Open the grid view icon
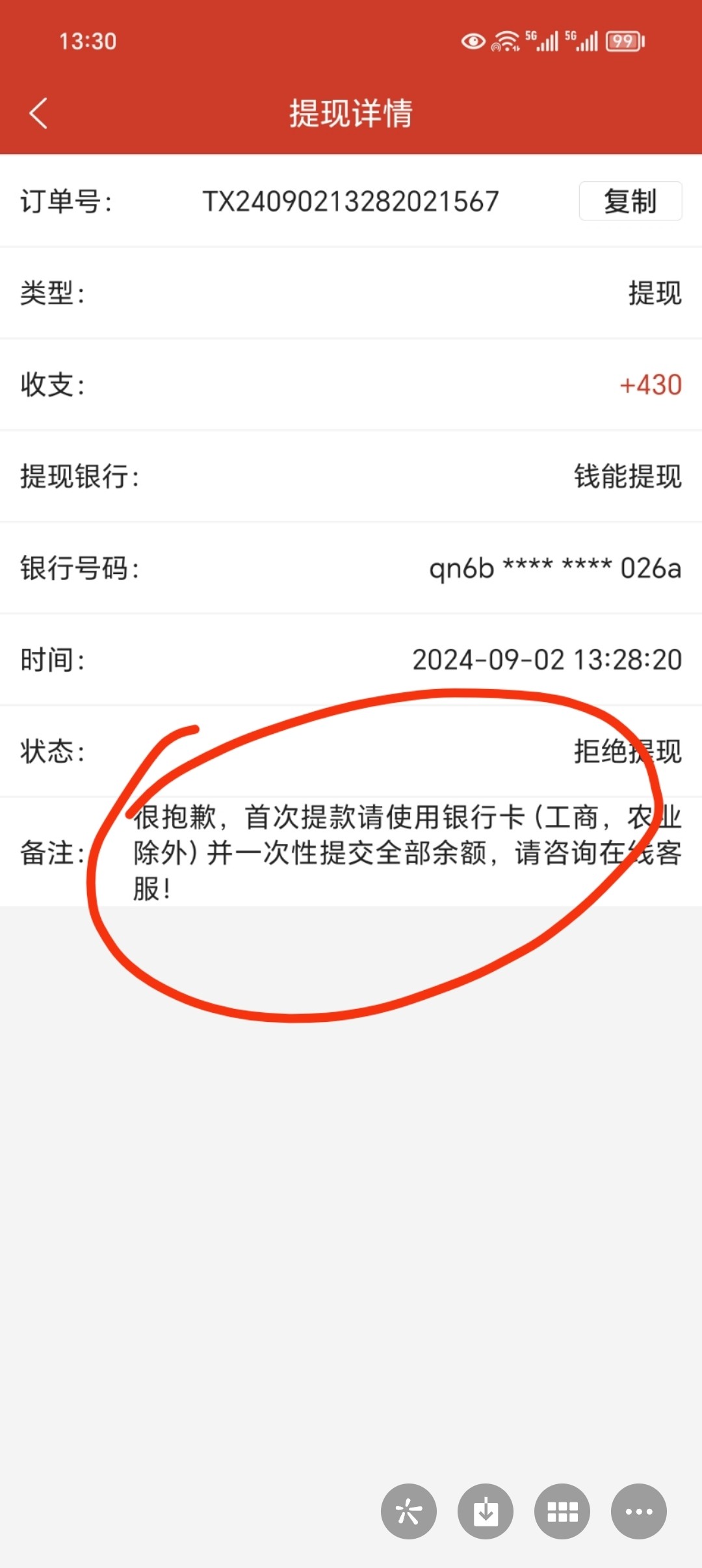The height and width of the screenshot is (1568, 702). coord(562,1511)
